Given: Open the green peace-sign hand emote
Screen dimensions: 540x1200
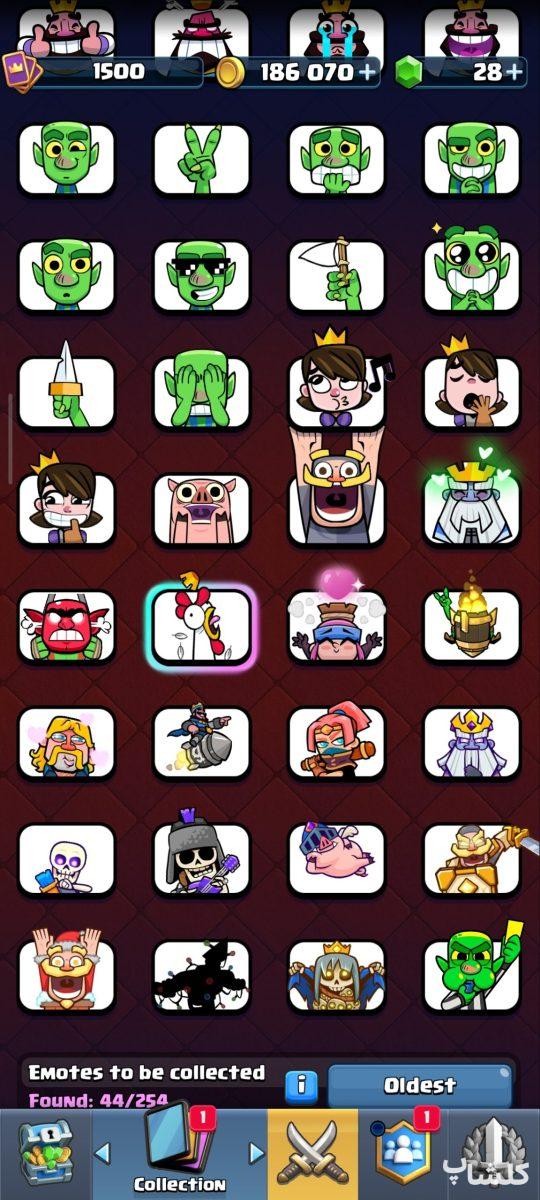Looking at the screenshot, I should click(201, 159).
